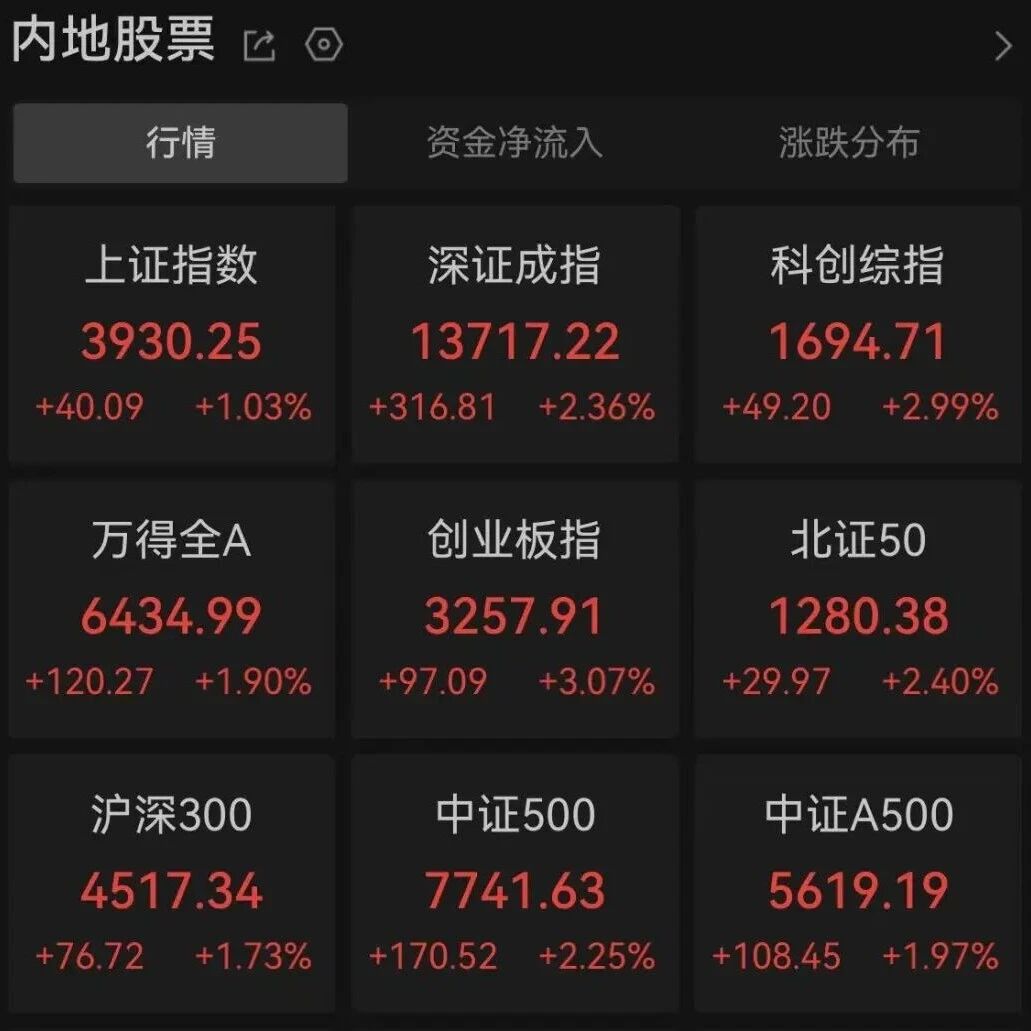Expand 内地股票 with the right chevron
1031x1031 pixels.
[x=1003, y=46]
